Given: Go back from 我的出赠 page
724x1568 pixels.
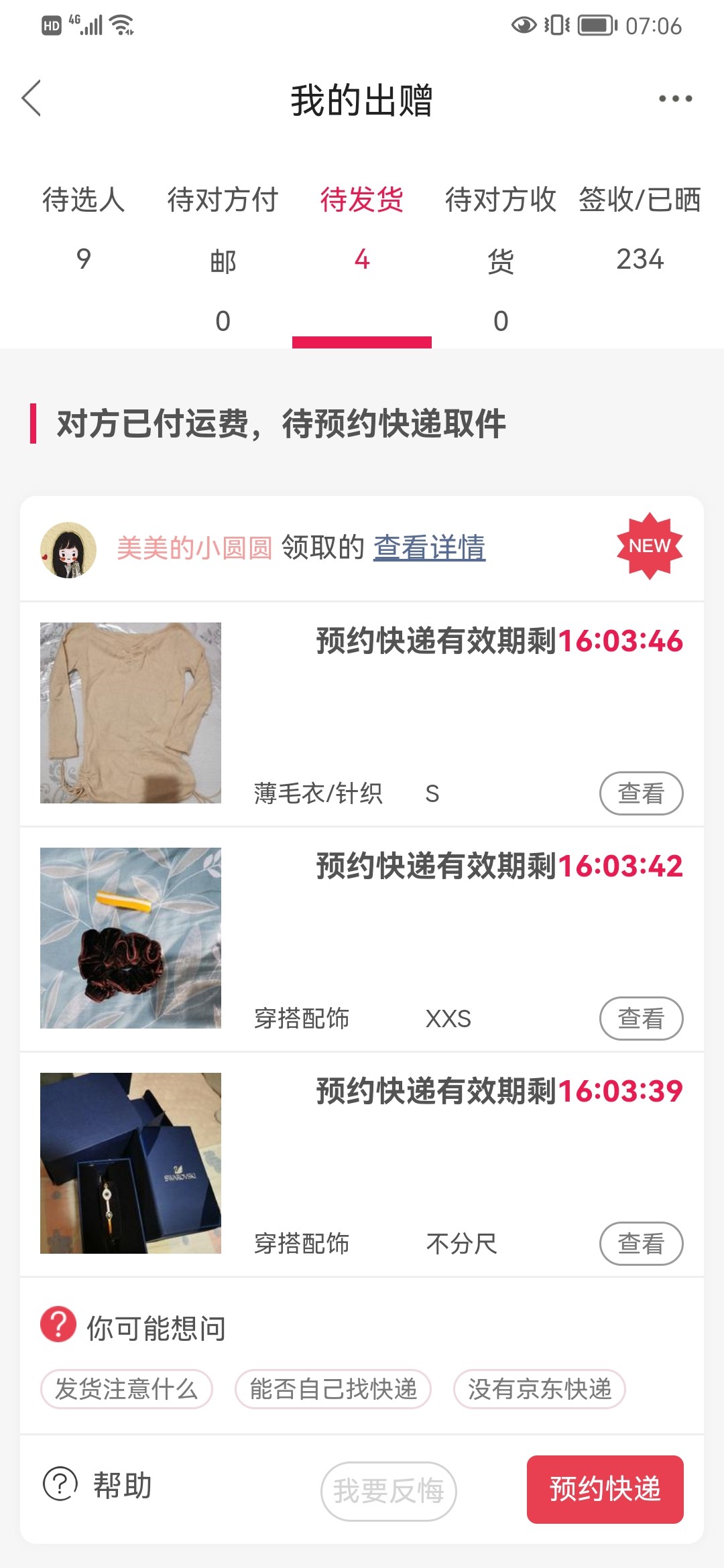Looking at the screenshot, I should pyautogui.click(x=32, y=99).
